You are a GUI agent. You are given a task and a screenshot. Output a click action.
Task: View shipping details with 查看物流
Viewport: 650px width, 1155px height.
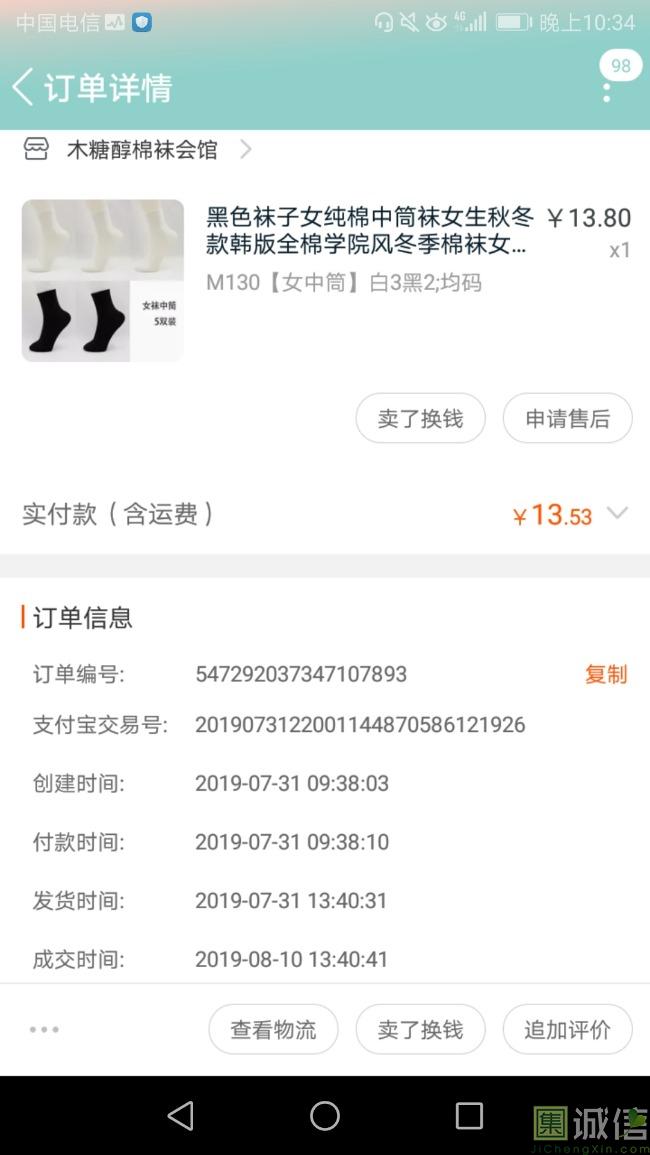point(273,1030)
